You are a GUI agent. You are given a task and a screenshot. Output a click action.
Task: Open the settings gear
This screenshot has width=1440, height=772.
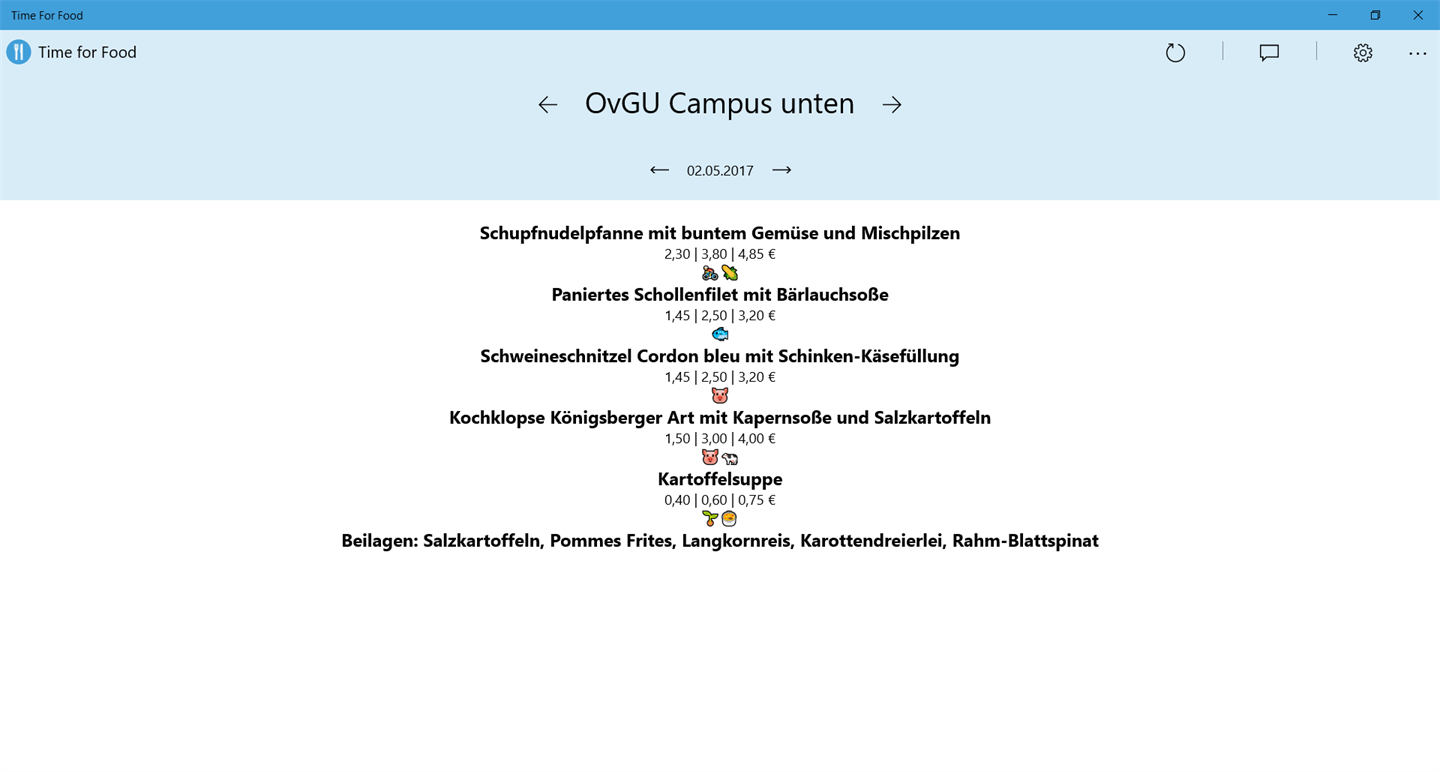coord(1363,53)
